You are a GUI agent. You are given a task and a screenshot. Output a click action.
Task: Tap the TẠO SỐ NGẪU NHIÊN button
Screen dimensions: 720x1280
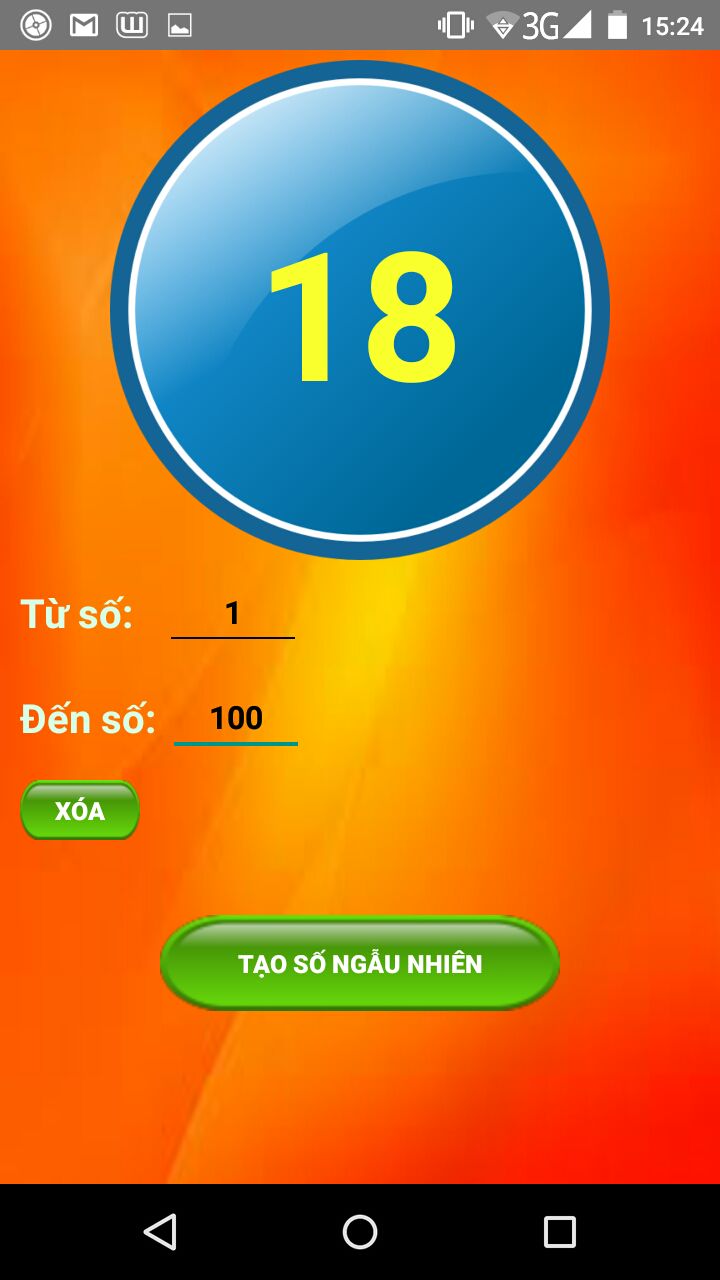pos(360,963)
